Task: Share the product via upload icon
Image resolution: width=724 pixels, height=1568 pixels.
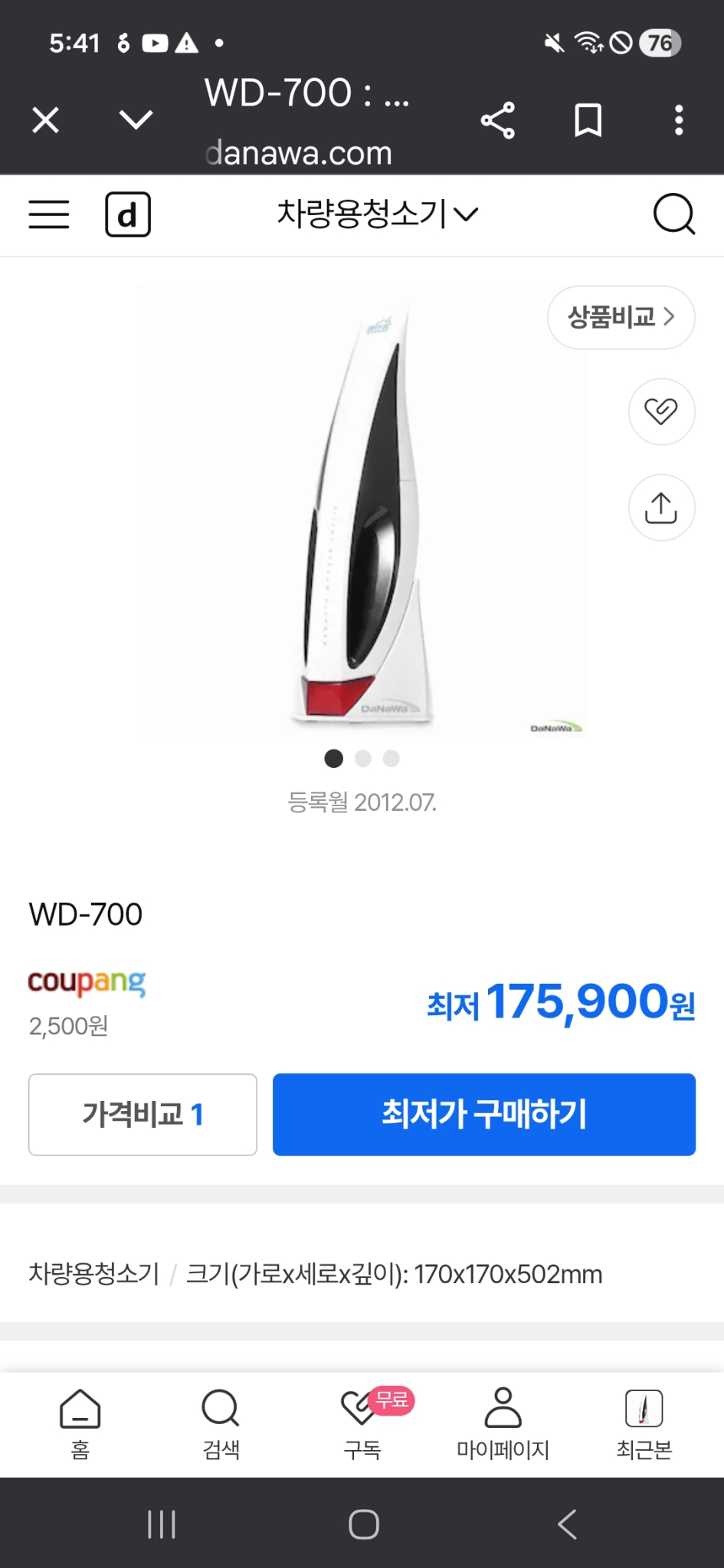Action: coord(660,508)
